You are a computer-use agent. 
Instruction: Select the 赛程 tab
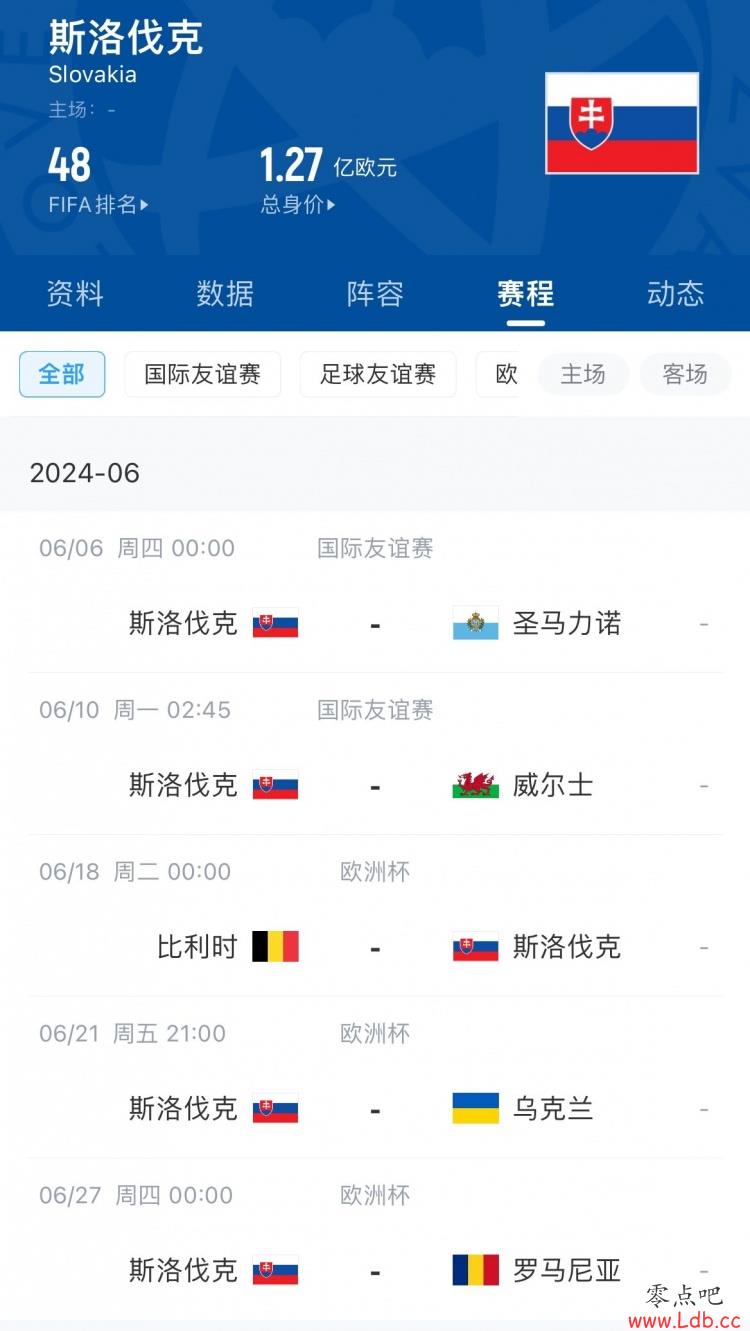point(525,293)
